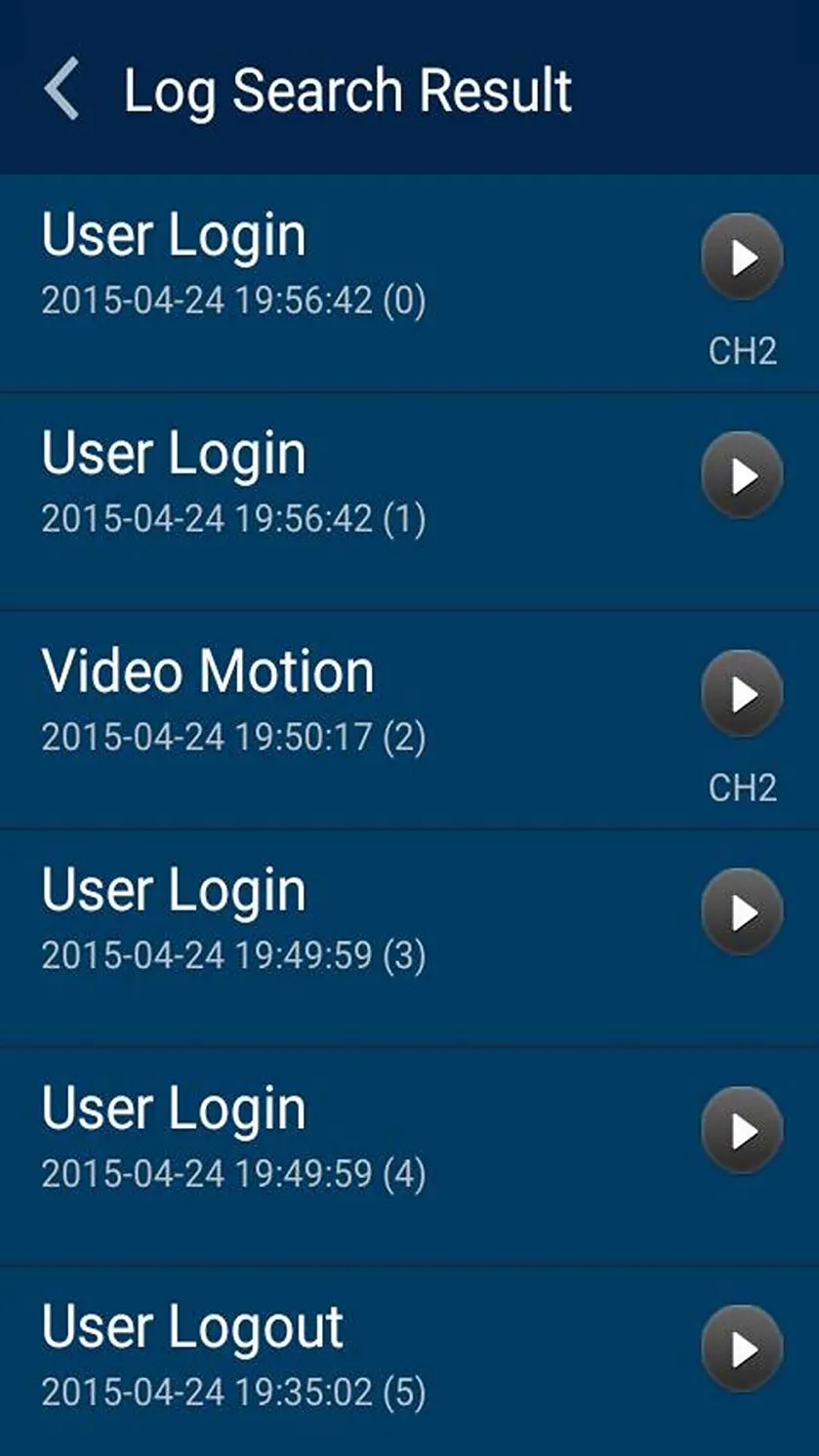Play the Video Motion log at 19:50:17
Screen dimensions: 819x1456
742,694
